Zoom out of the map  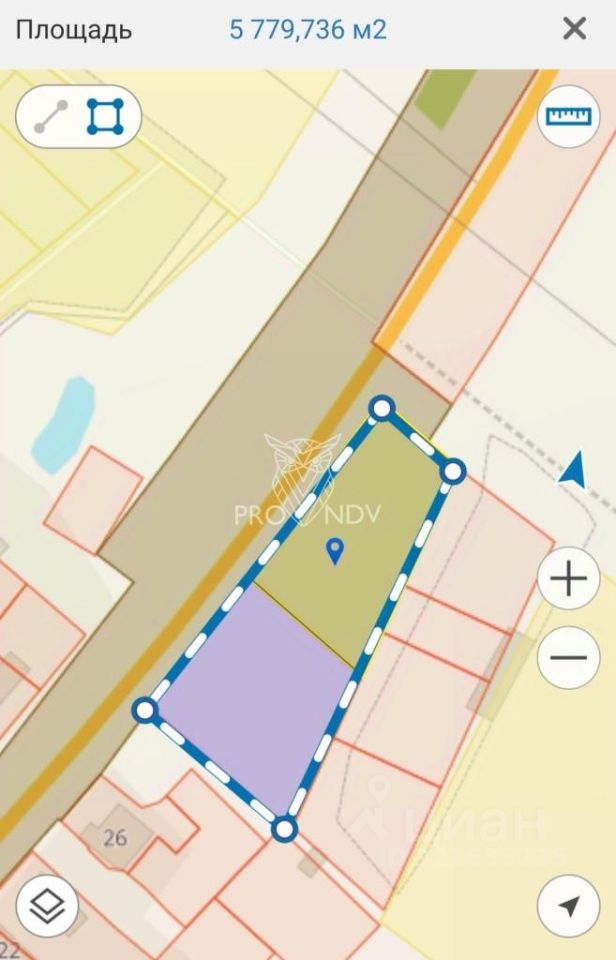568,657
